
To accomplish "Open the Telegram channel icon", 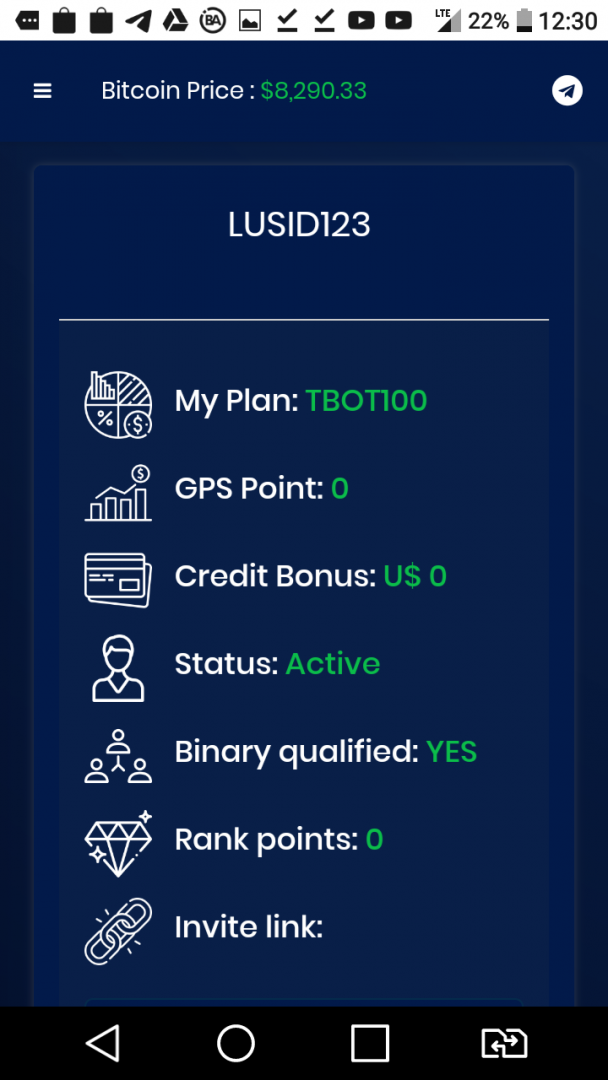I will (x=567, y=91).
